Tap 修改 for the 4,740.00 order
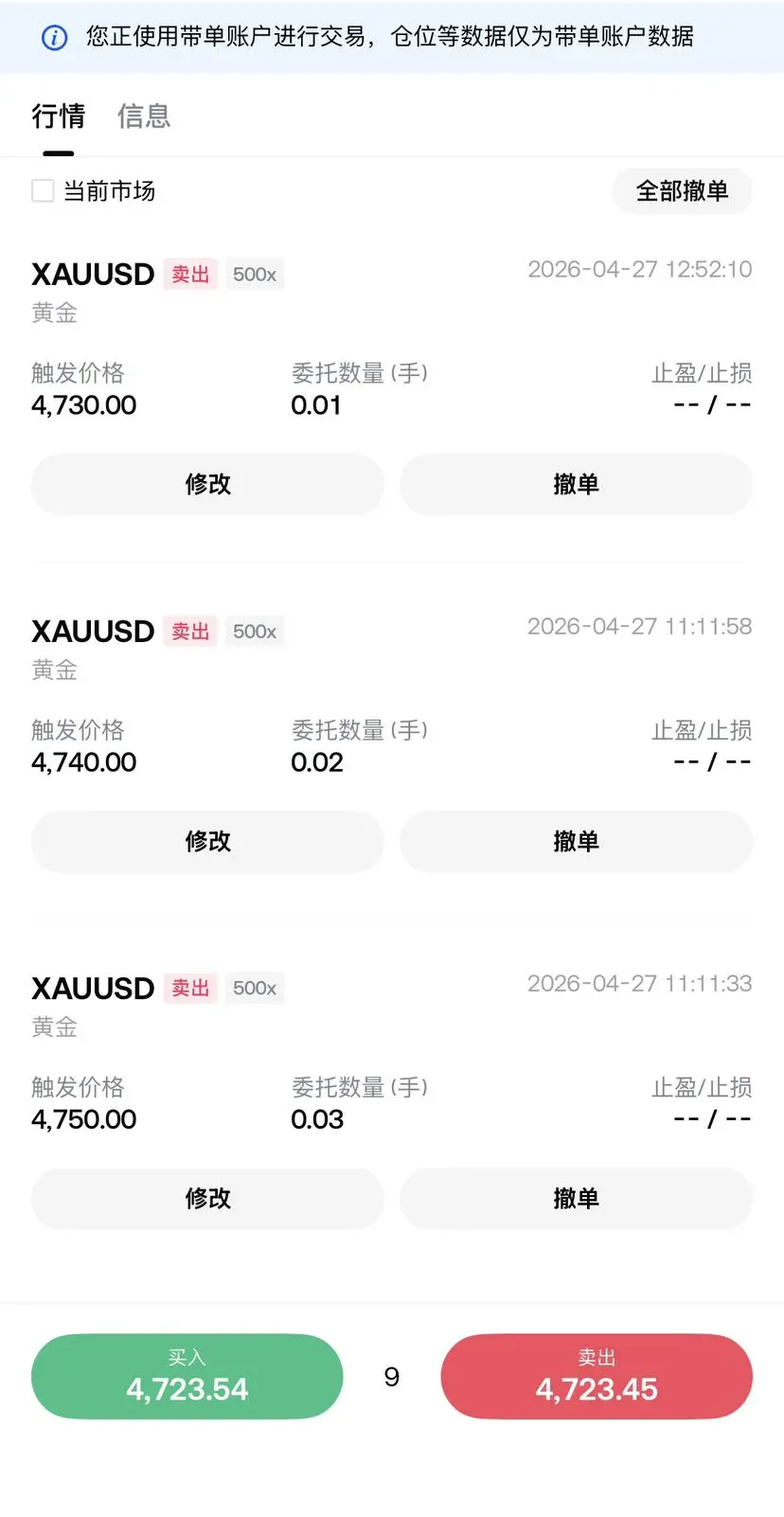Viewport: 784px width, 1517px height. (207, 841)
